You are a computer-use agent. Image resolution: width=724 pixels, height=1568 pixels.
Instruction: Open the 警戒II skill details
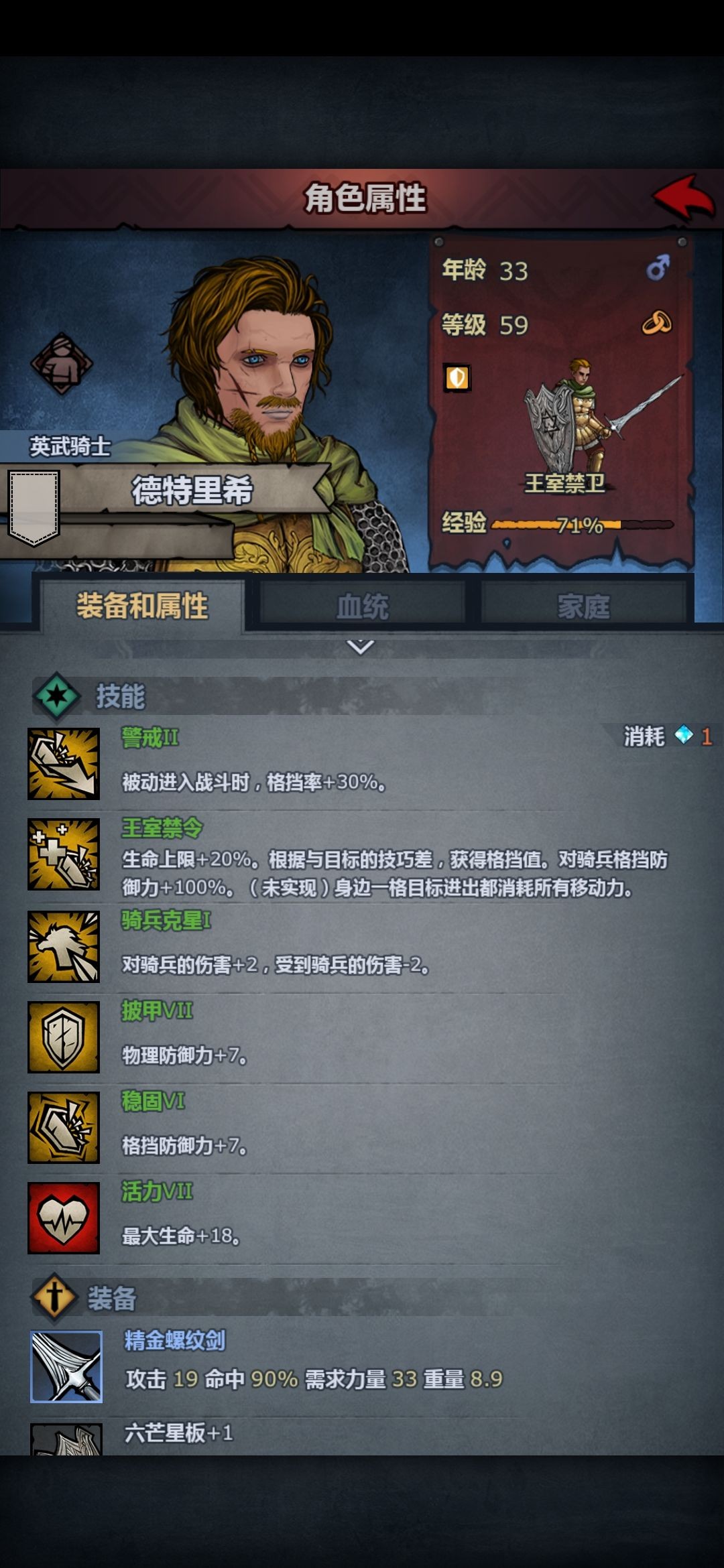[64, 764]
